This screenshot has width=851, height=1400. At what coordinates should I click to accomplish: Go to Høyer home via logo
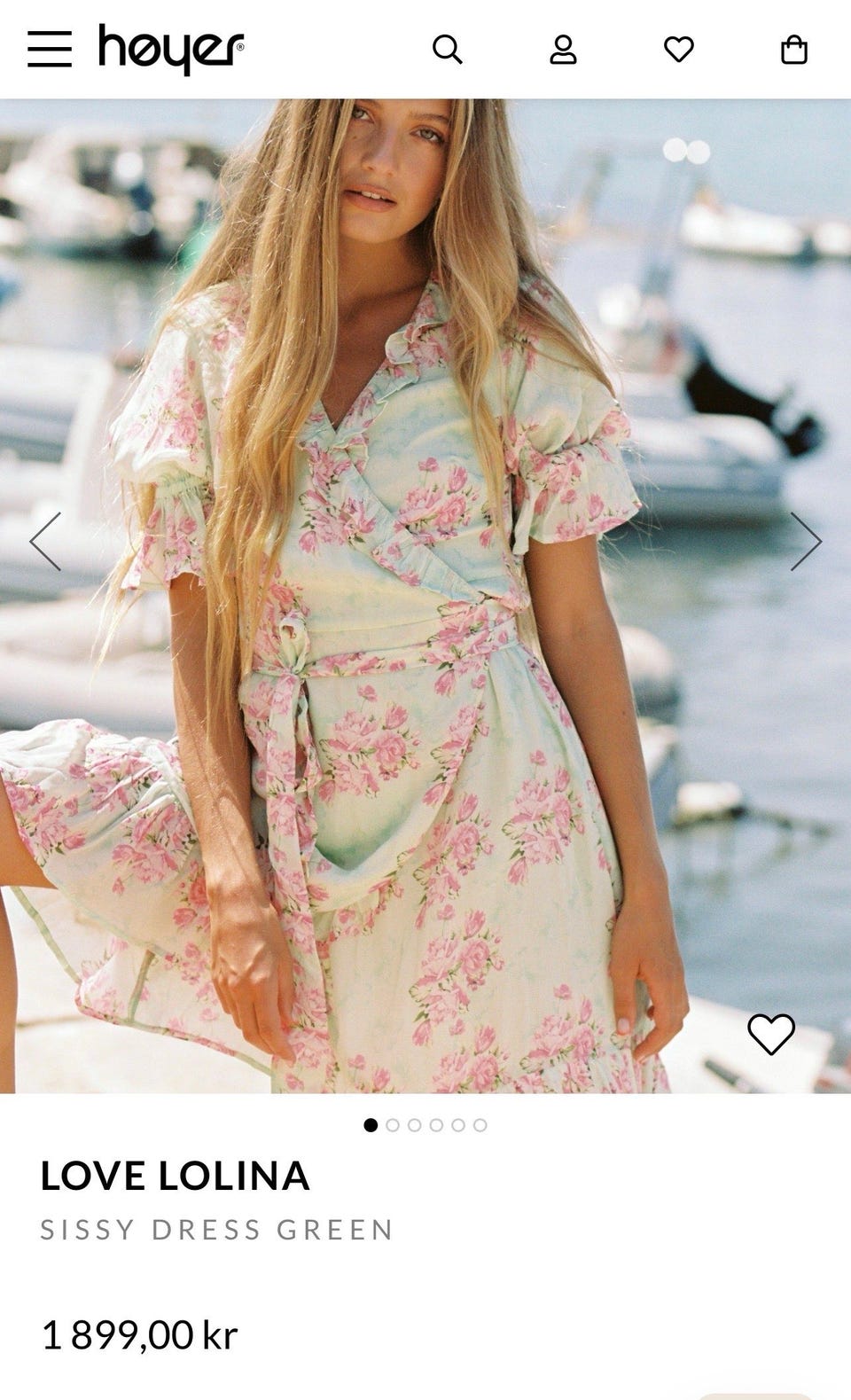pos(171,49)
